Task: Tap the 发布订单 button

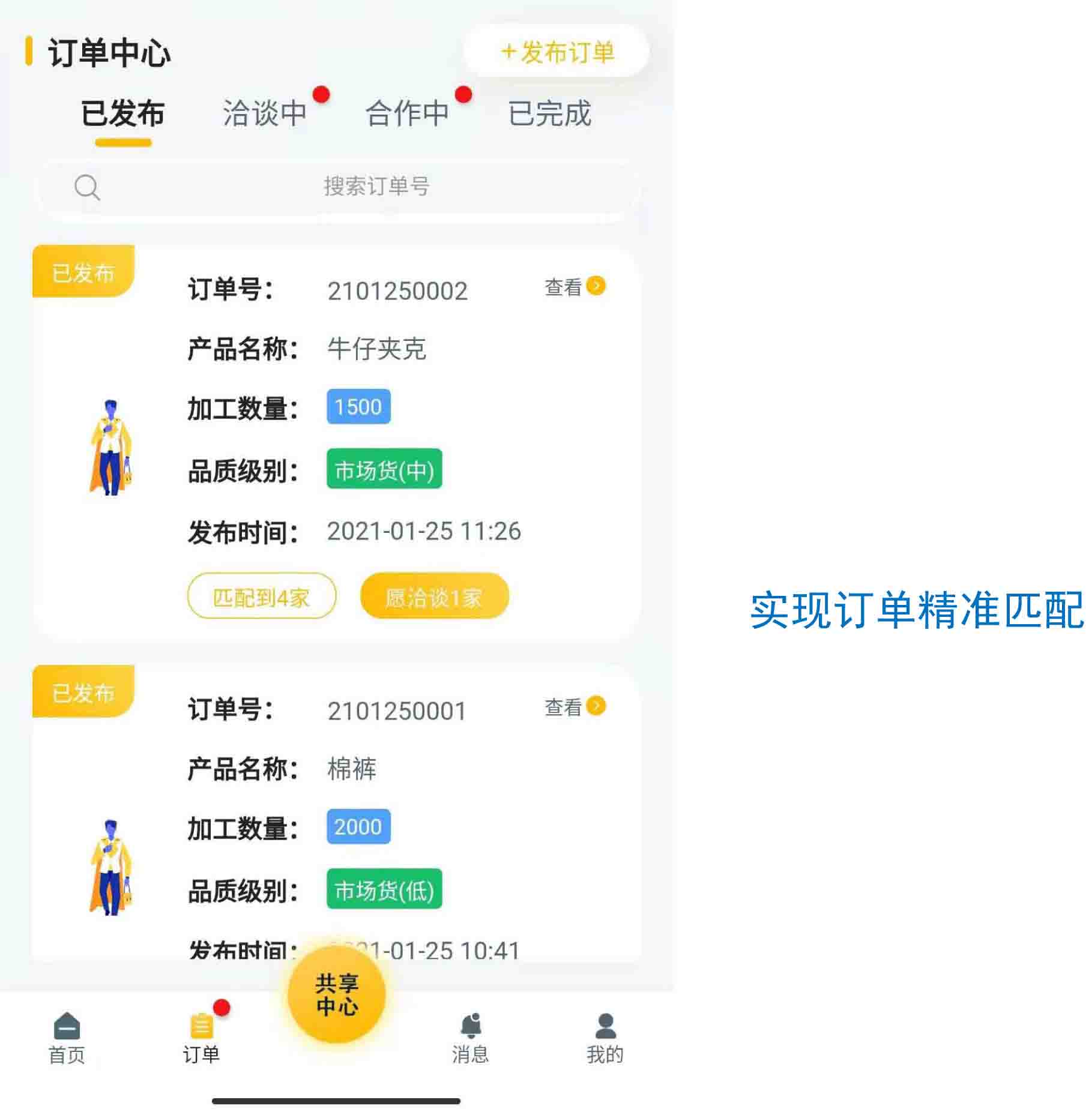Action: click(x=557, y=52)
